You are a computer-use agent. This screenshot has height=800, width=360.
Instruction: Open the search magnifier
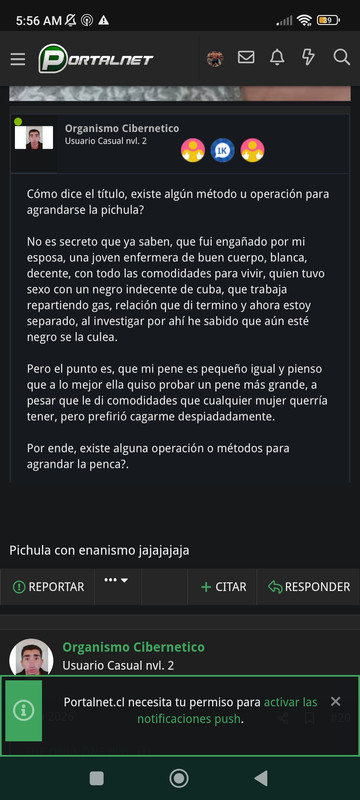coord(342,58)
